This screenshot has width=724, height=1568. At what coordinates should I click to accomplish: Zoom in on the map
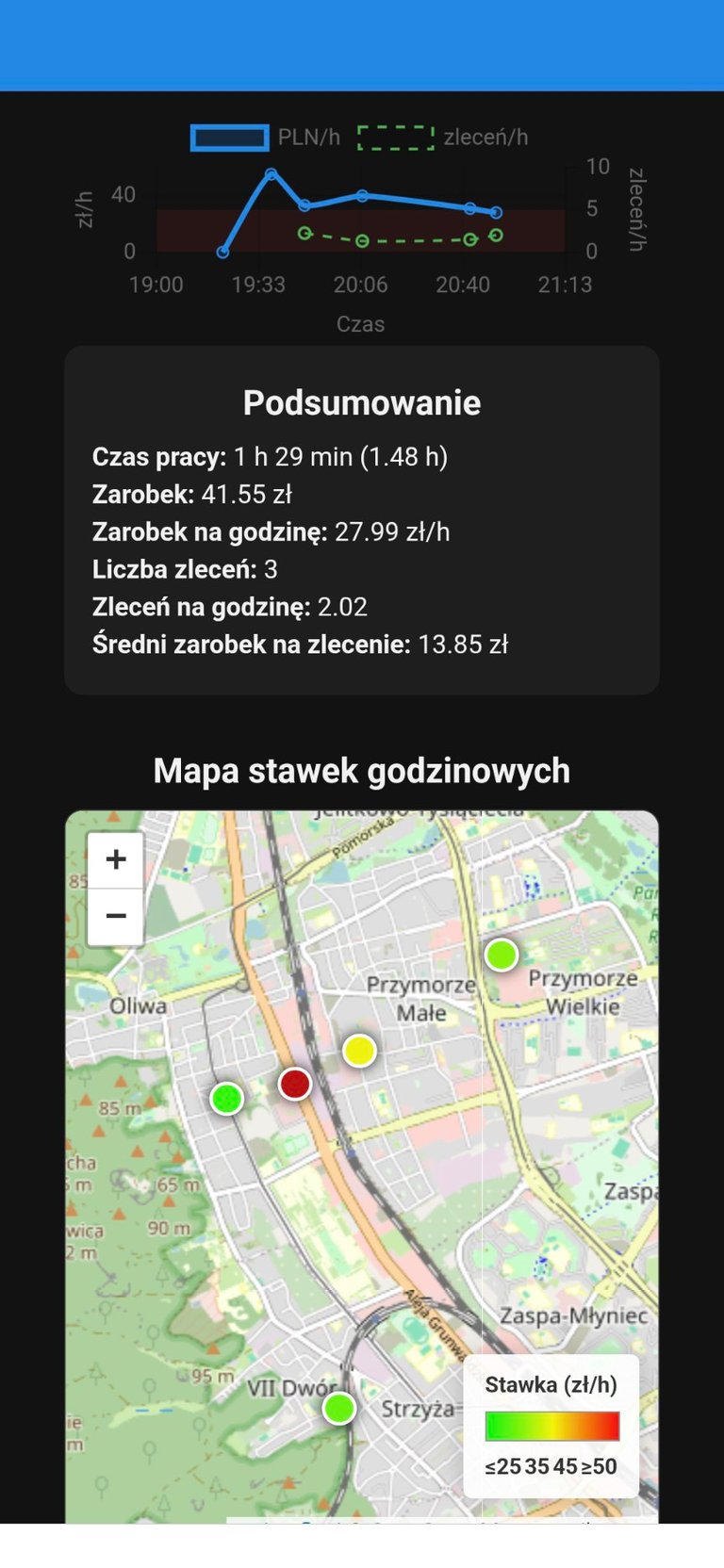click(115, 859)
